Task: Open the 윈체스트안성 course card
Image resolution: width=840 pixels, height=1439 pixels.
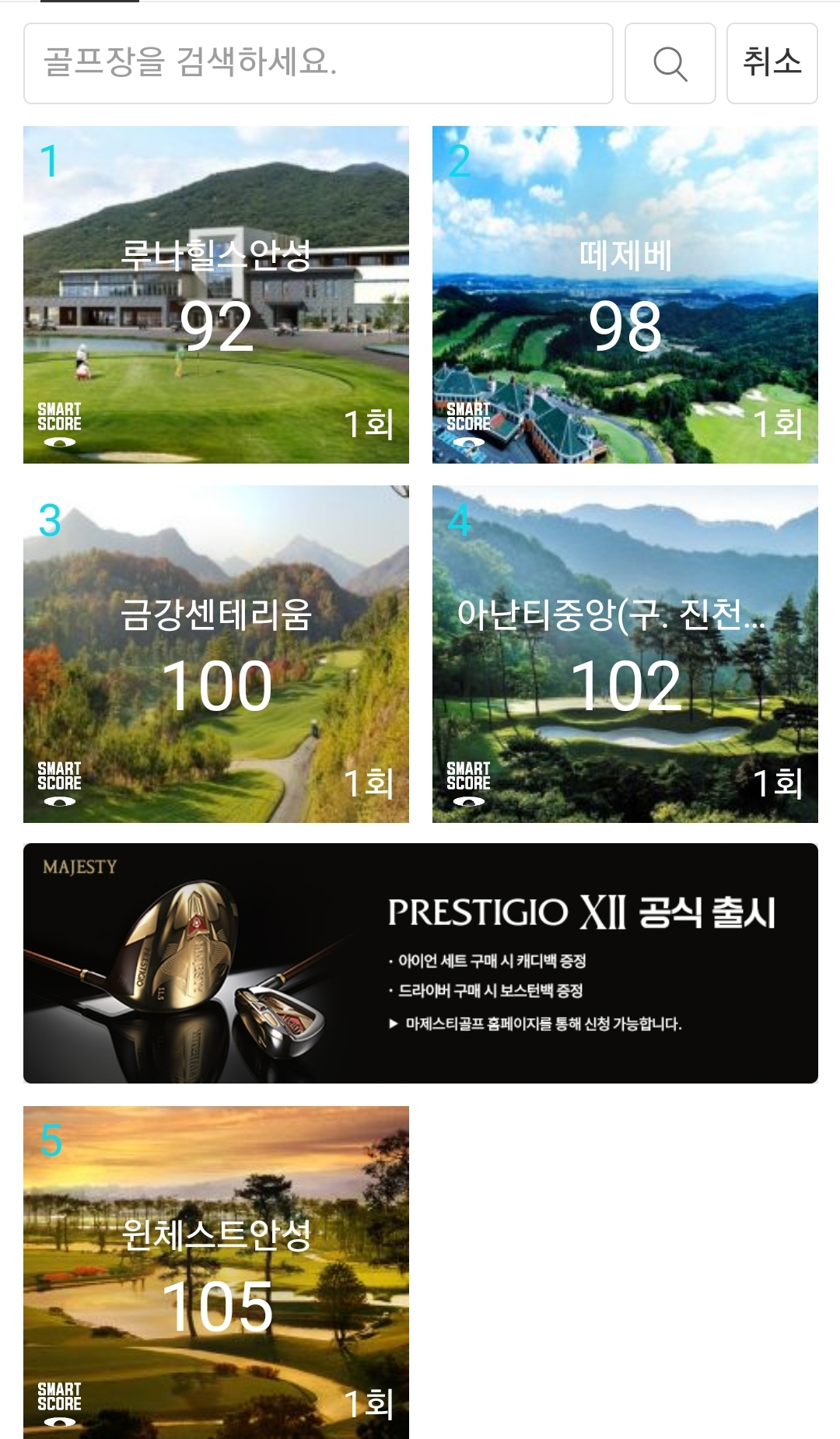Action: [x=216, y=1272]
